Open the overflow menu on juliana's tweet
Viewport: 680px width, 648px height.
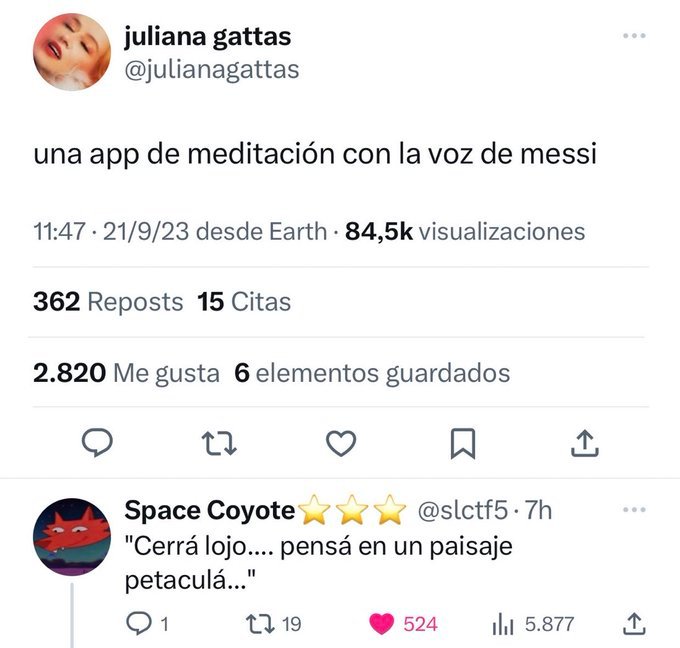click(633, 36)
